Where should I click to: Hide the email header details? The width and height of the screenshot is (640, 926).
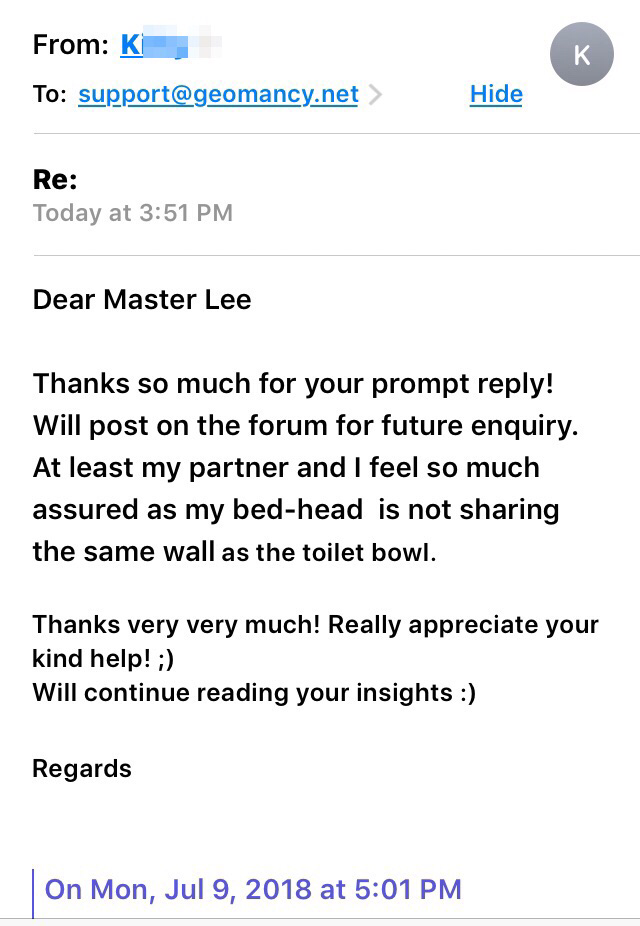[496, 94]
